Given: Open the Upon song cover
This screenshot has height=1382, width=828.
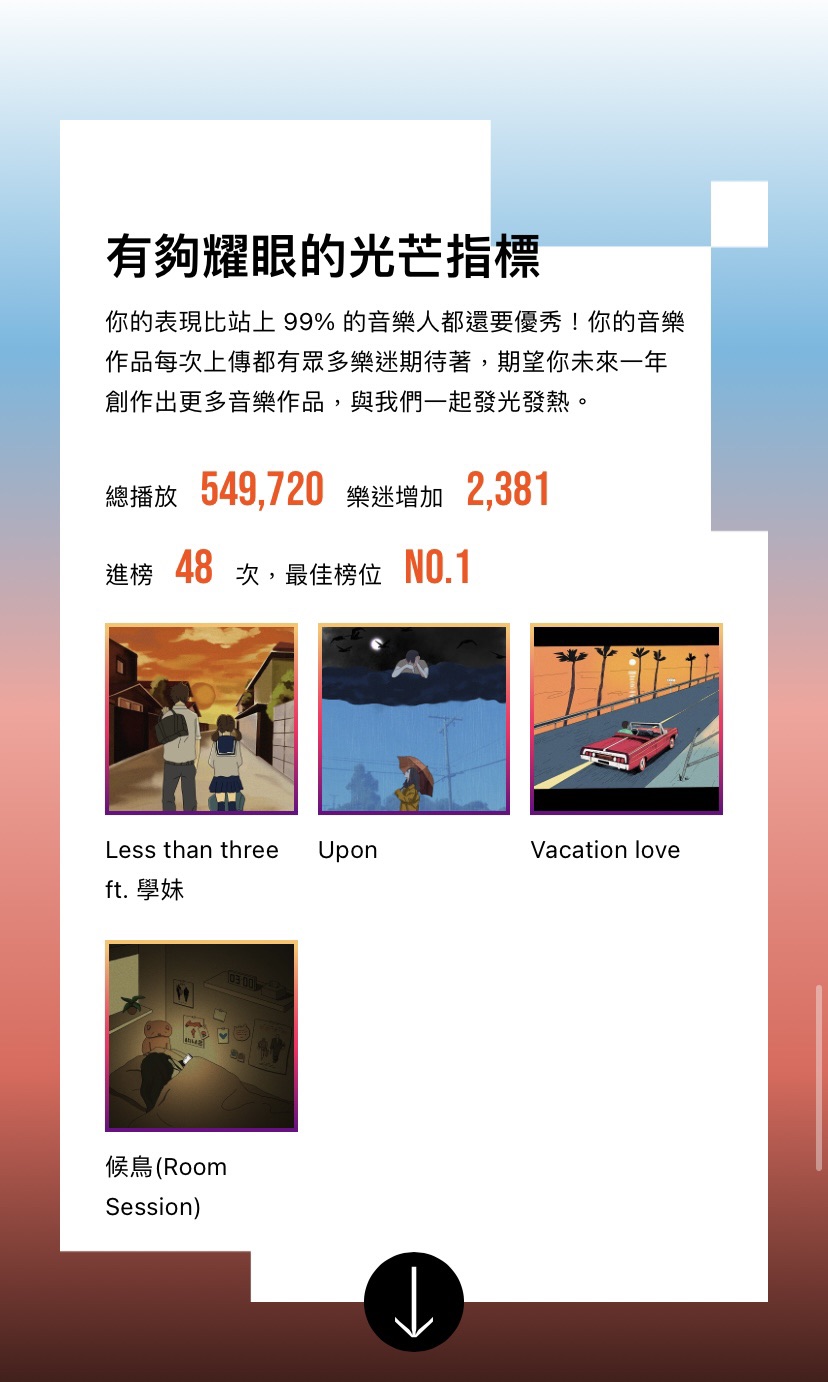Looking at the screenshot, I should click(413, 719).
